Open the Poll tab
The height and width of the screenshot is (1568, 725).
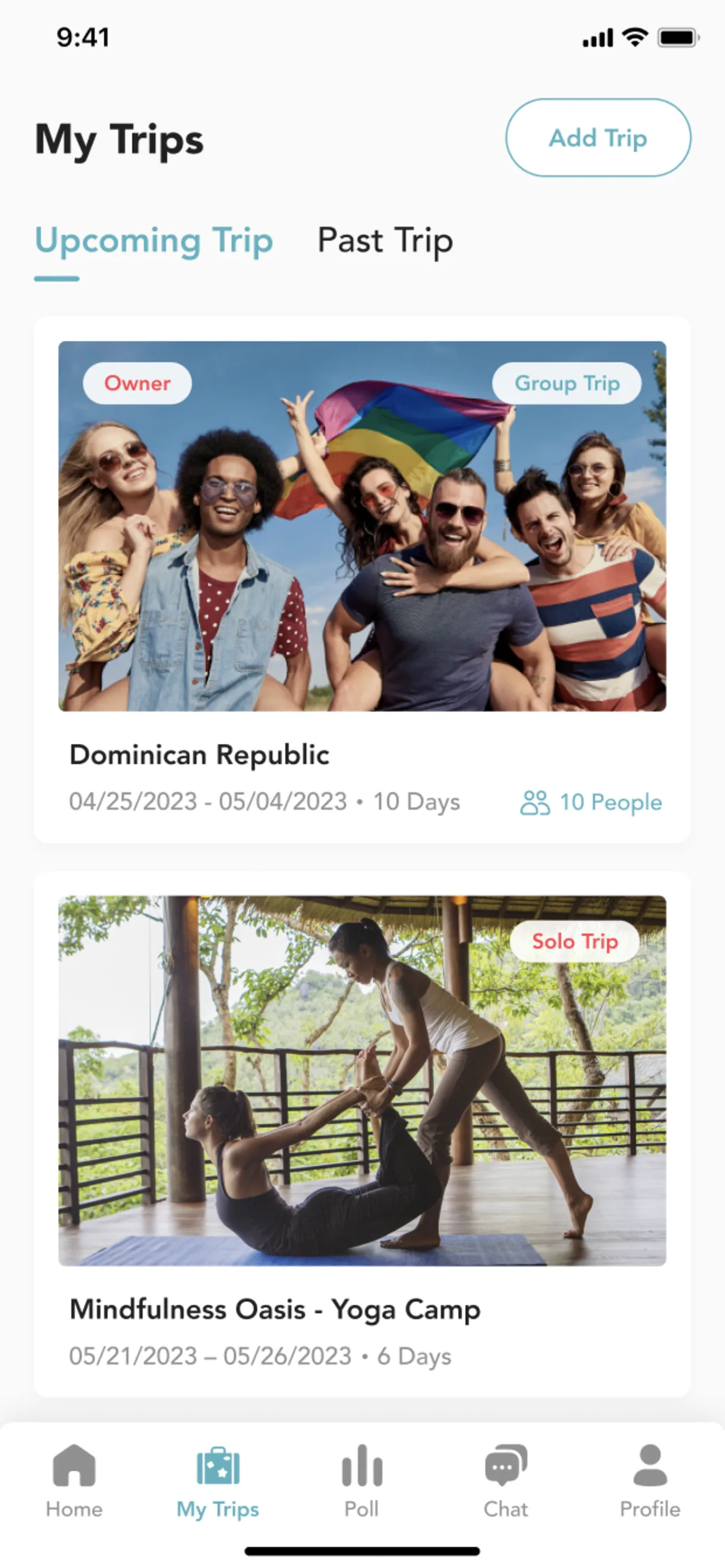coord(362,1480)
